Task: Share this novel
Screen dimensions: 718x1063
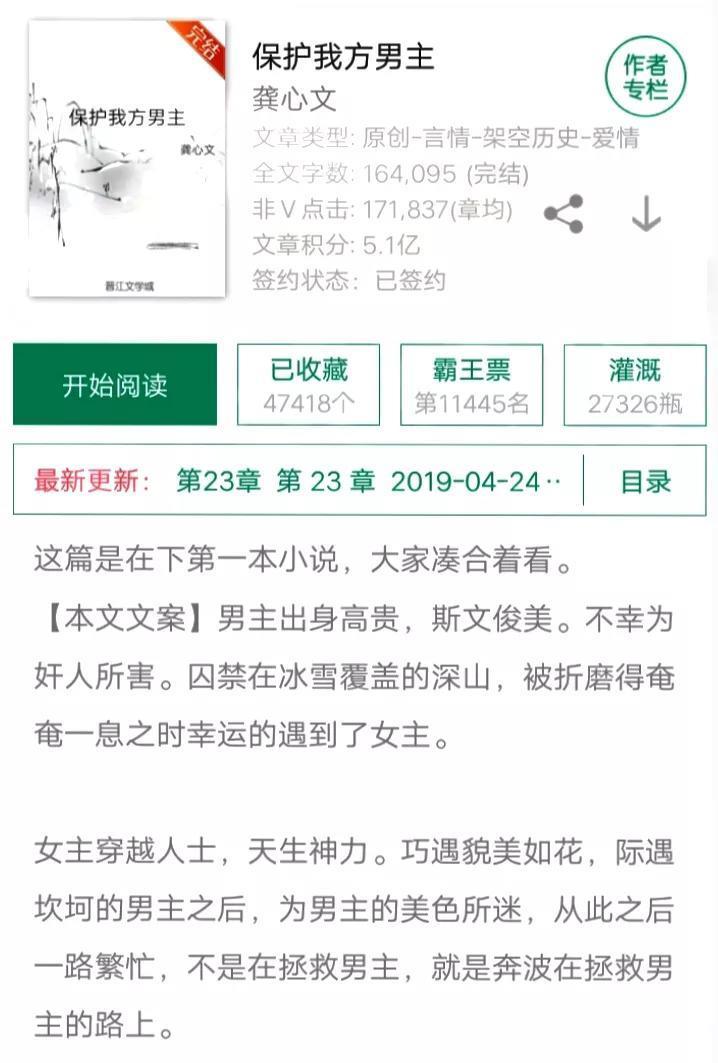Action: tap(564, 214)
